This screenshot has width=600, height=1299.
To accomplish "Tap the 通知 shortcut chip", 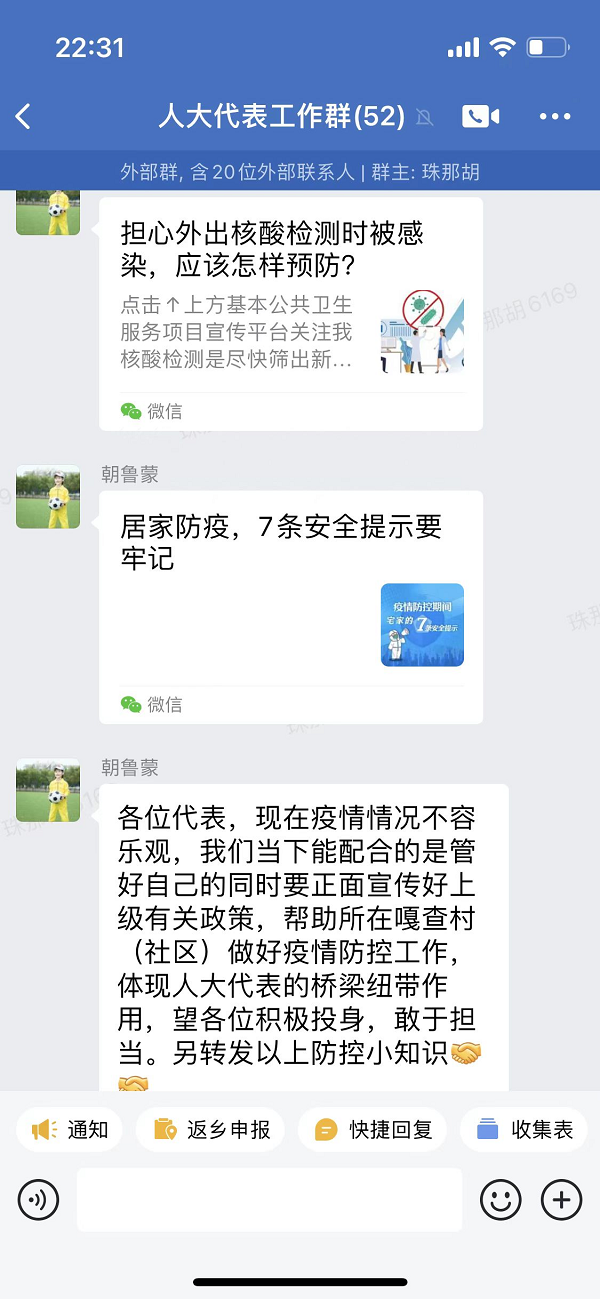I will 70,1130.
